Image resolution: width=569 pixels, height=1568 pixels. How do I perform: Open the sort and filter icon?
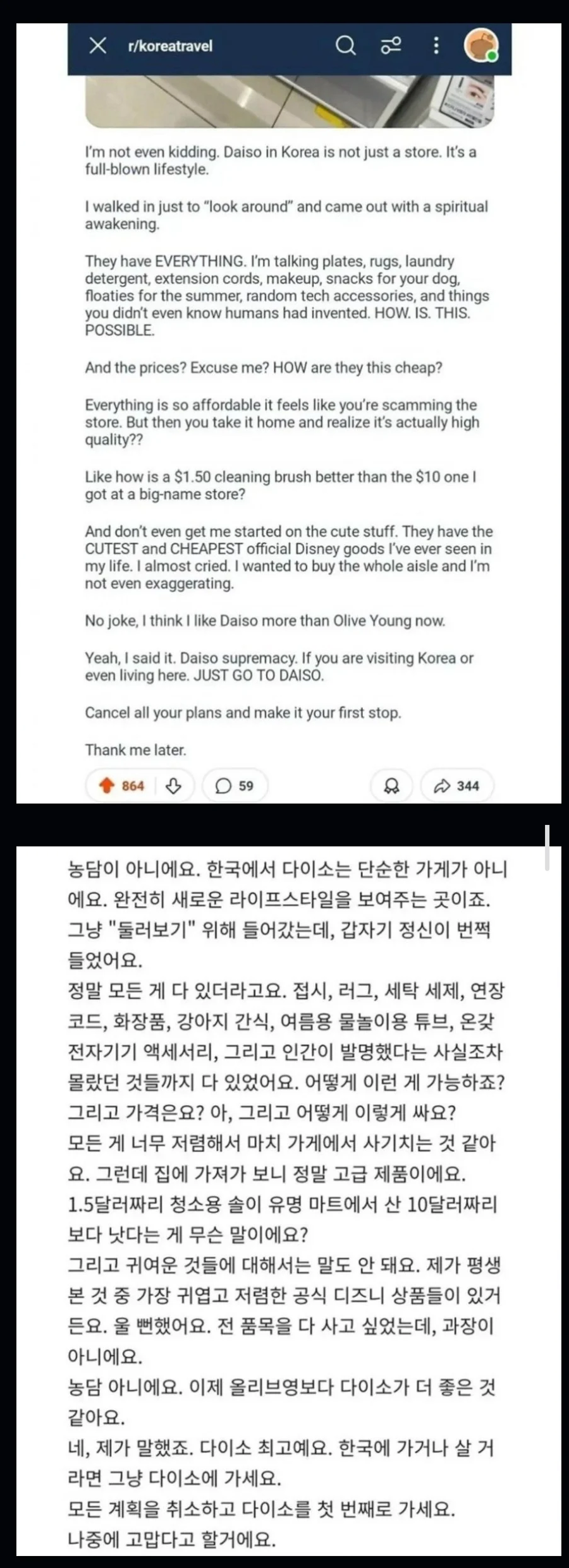tap(391, 46)
